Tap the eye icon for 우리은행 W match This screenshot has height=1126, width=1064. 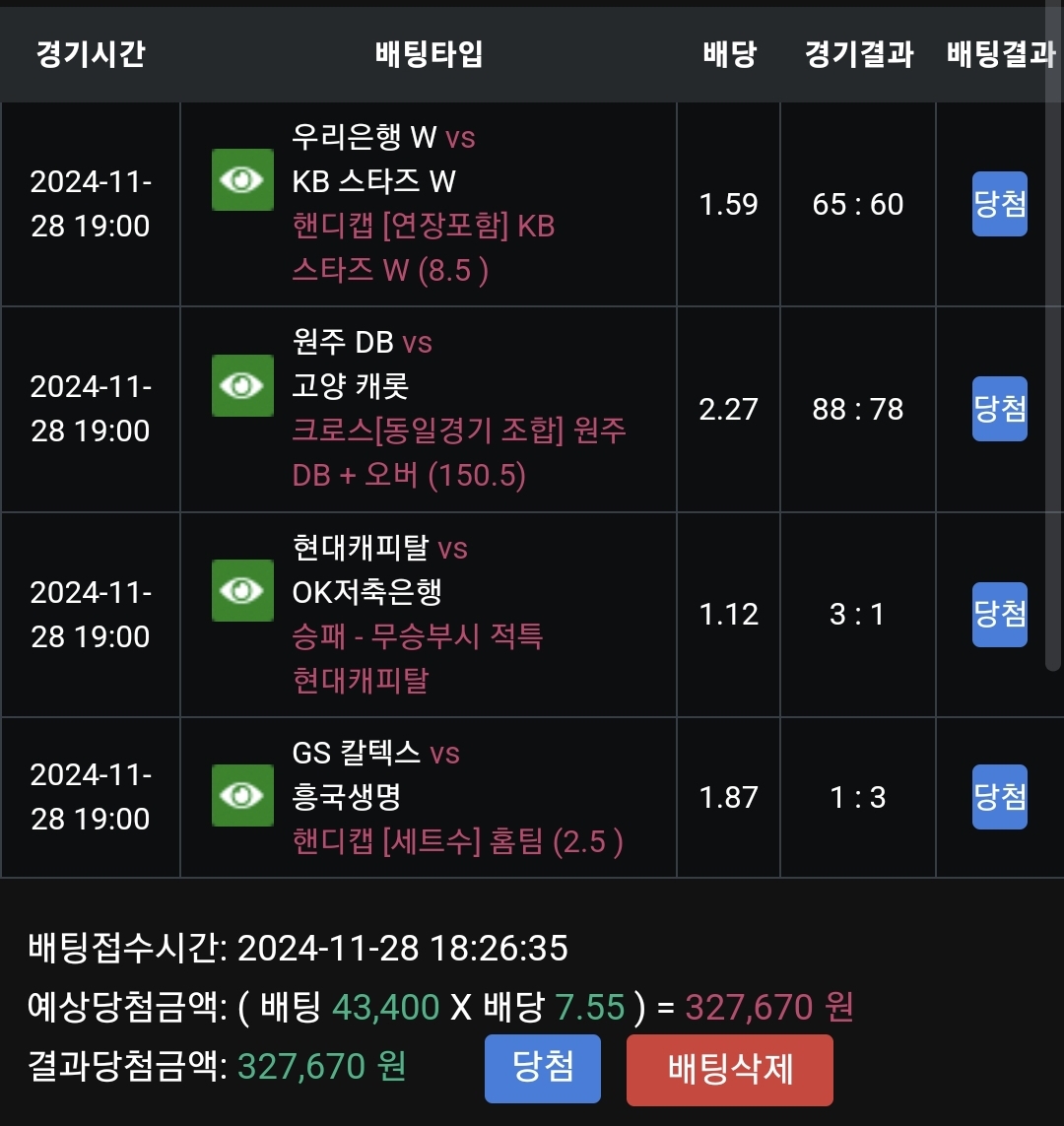242,180
